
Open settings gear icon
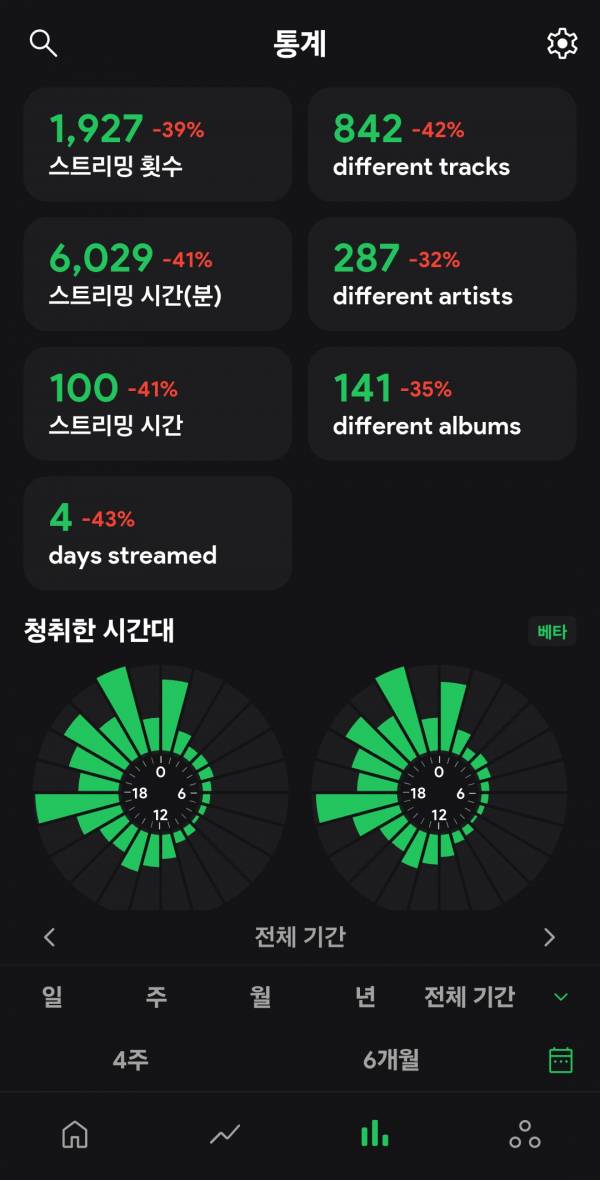[x=562, y=44]
